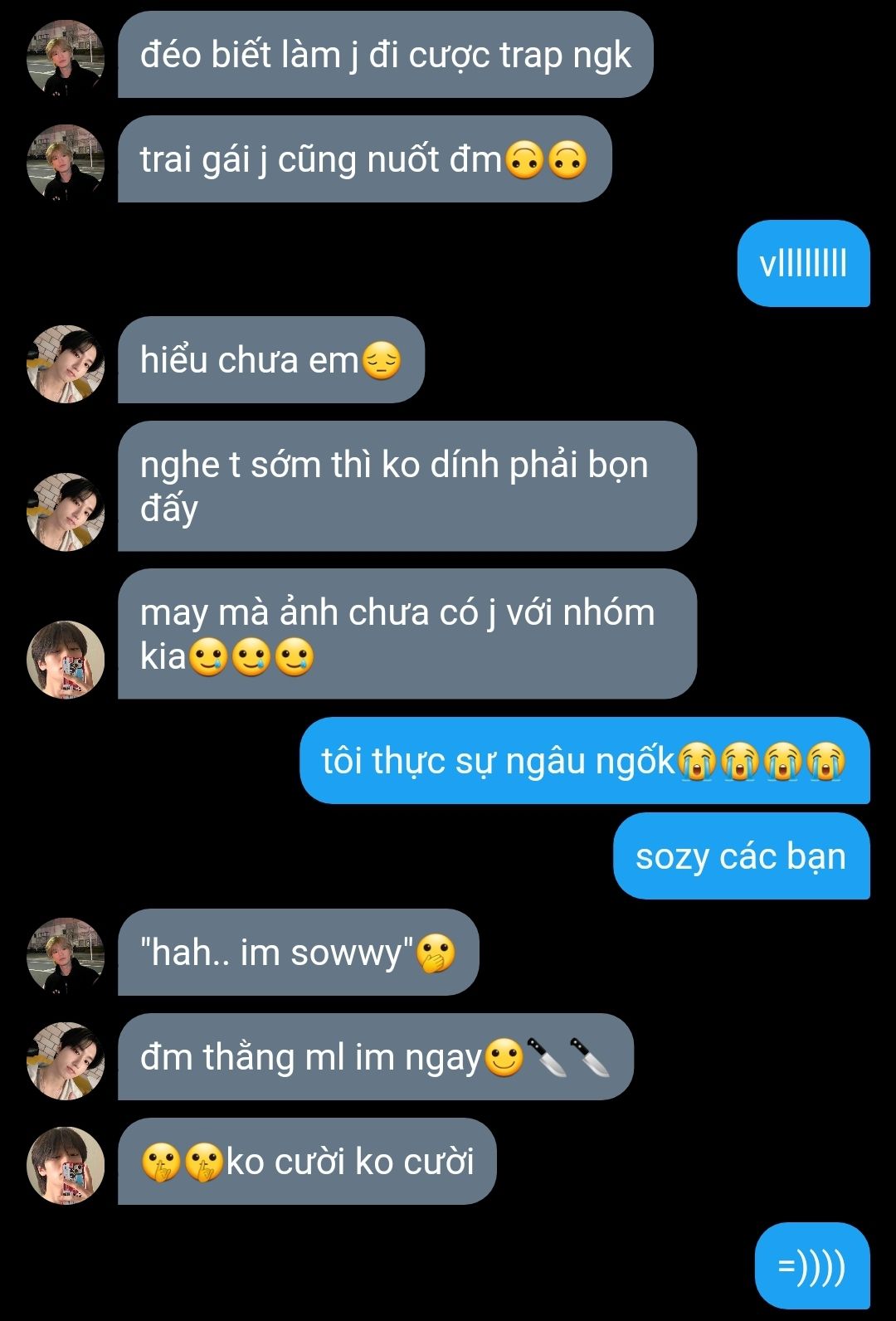This screenshot has width=896, height=1321.
Task: View sender avatar beside "đm thằng ml im ngay"
Action: click(x=66, y=1060)
